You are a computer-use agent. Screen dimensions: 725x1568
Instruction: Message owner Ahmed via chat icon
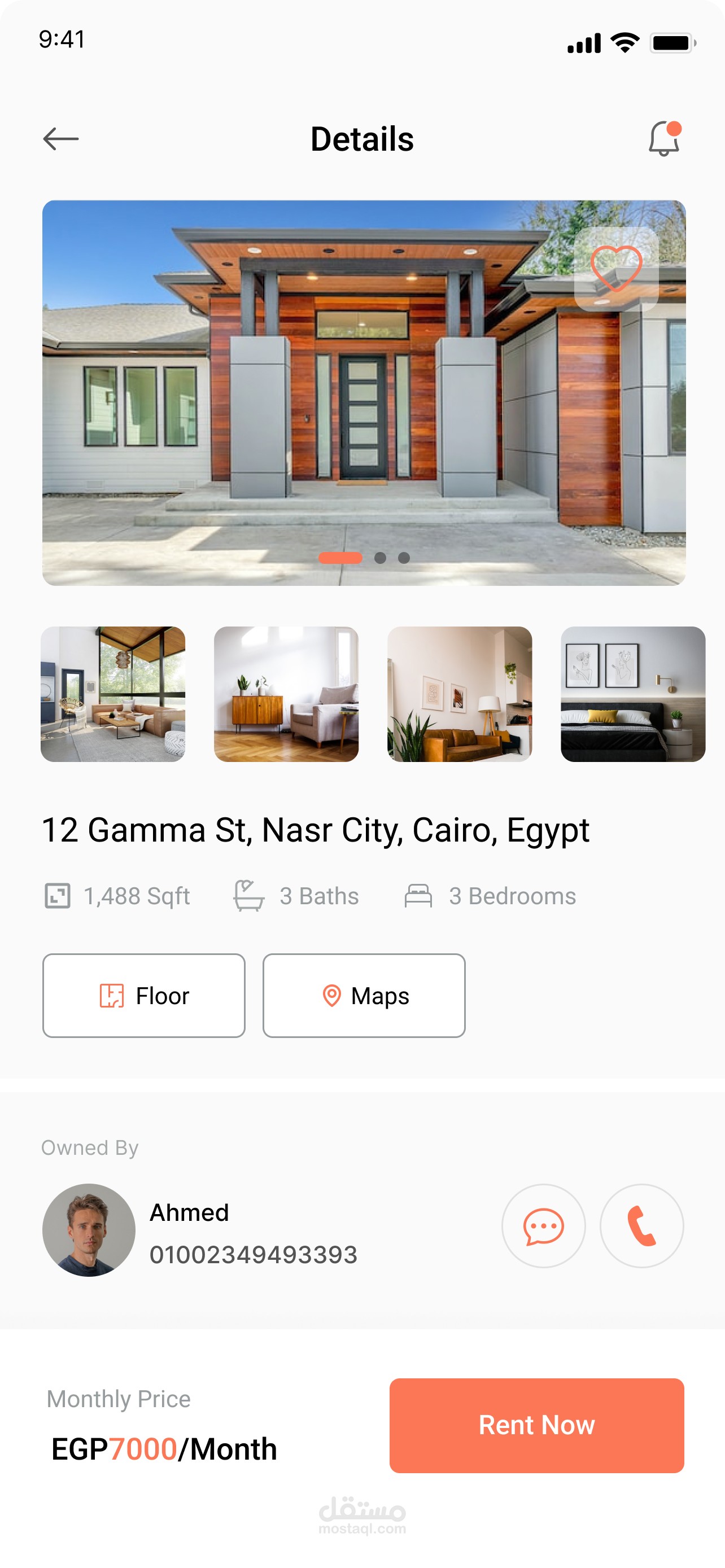coord(543,1226)
